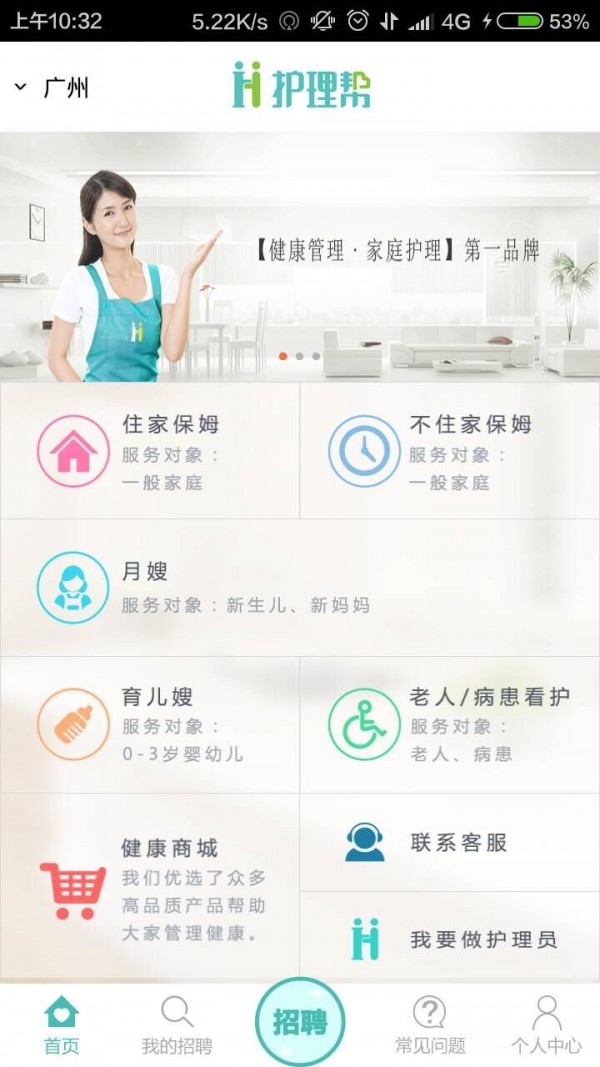The width and height of the screenshot is (600, 1067).
Task: Open the 广州 city dropdown
Action: pyautogui.click(x=52, y=88)
